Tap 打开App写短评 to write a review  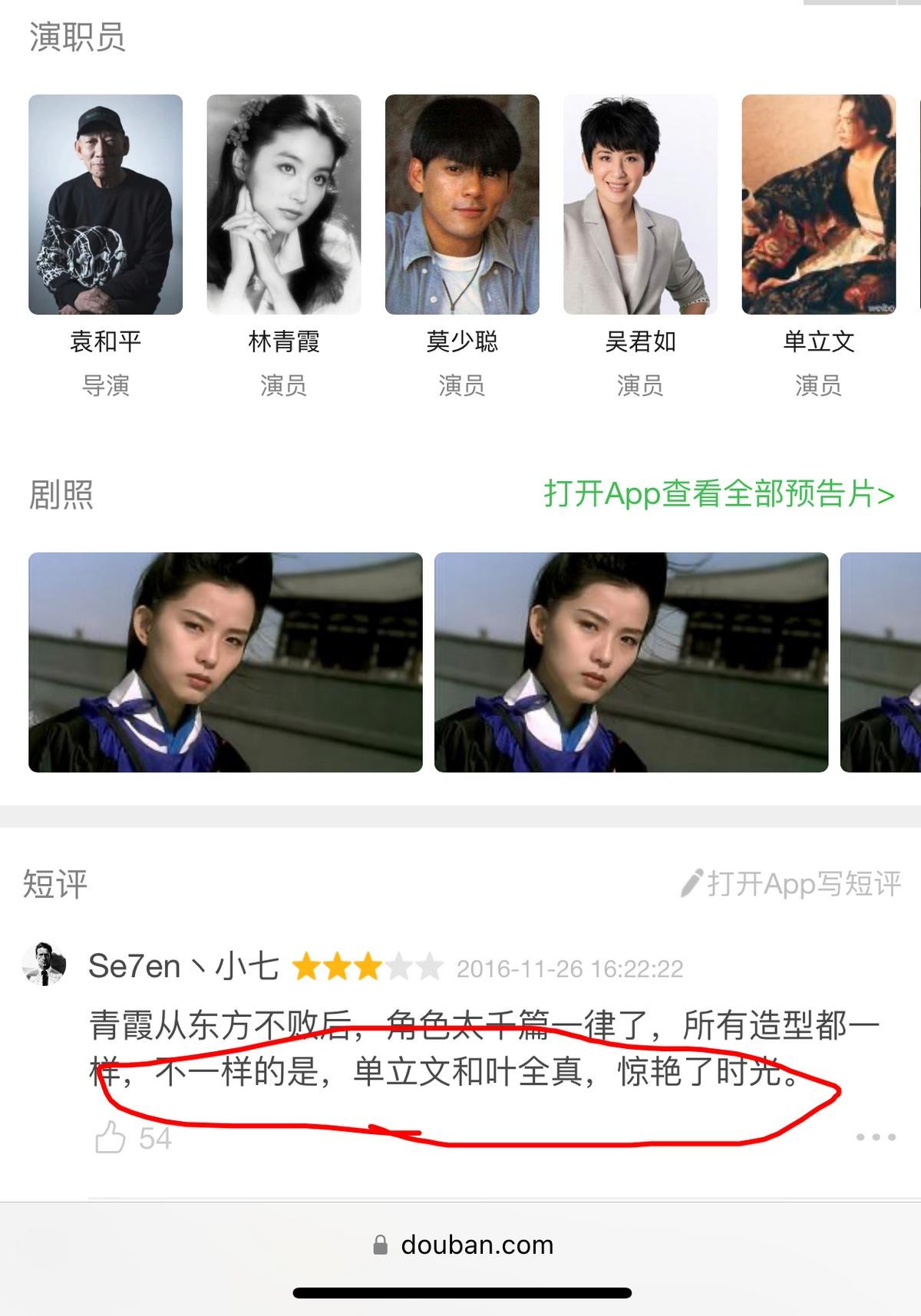(x=791, y=884)
